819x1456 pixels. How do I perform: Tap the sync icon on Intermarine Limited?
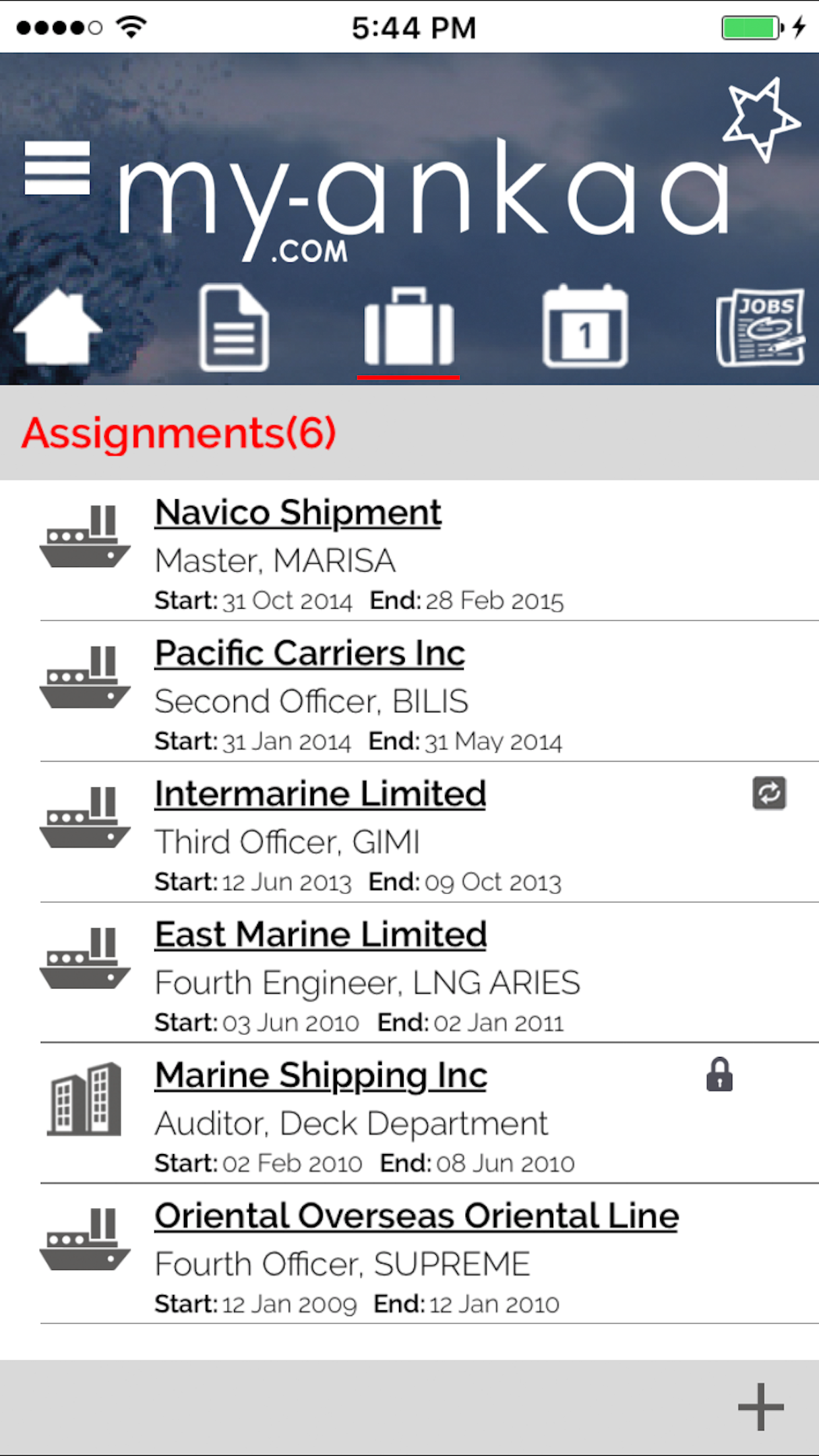point(770,793)
